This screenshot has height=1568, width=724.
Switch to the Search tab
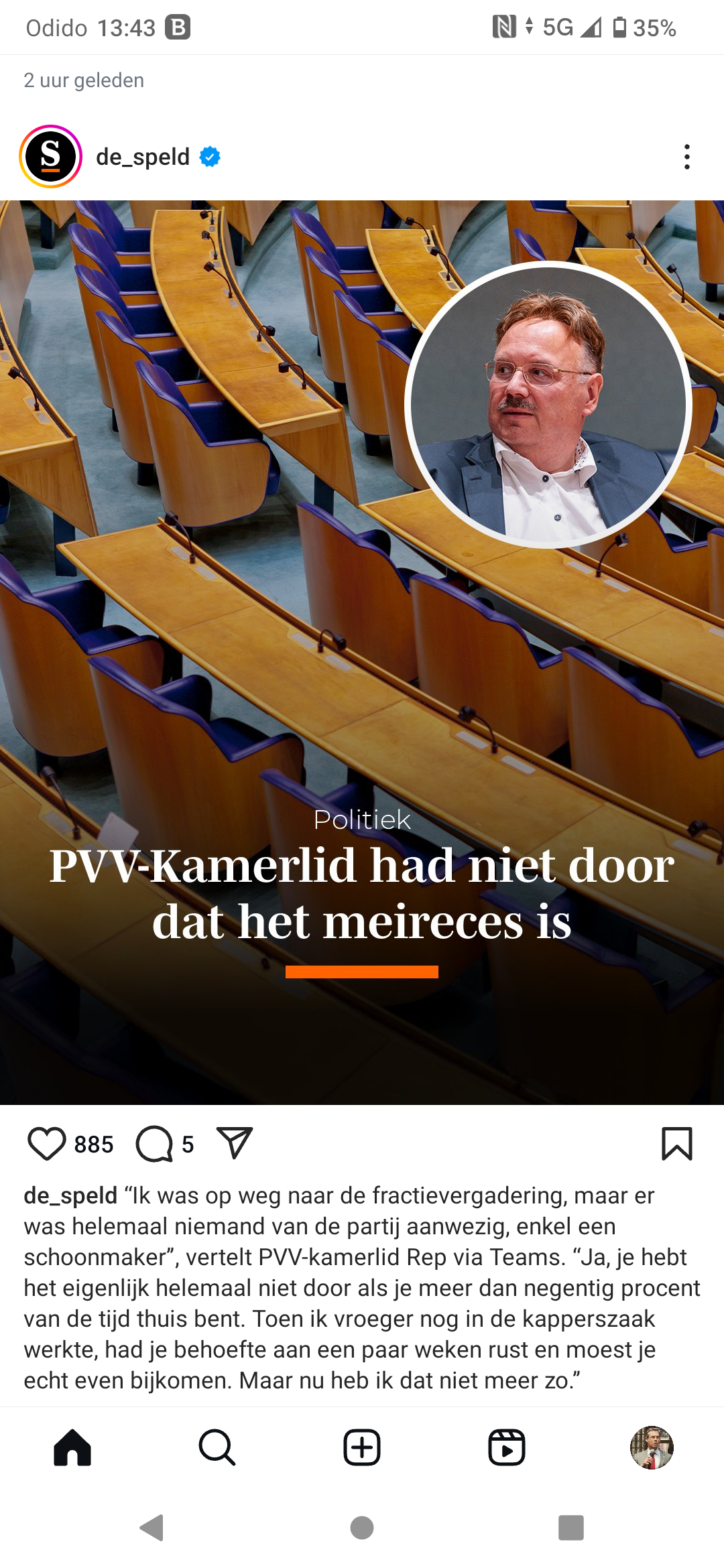click(217, 1448)
